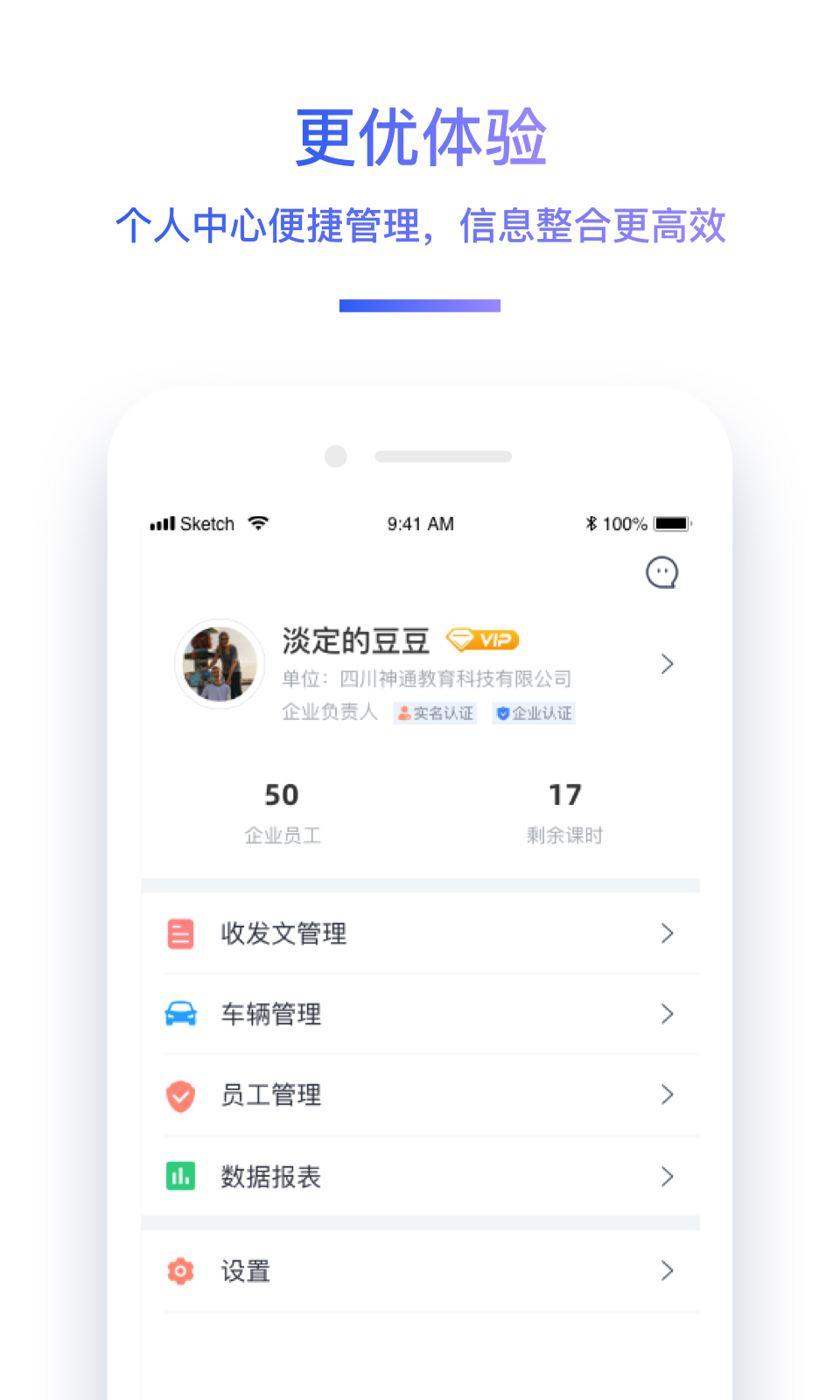The height and width of the screenshot is (1400, 840).
Task: Select the red document icon beside 收发文管理
Action: [x=180, y=933]
